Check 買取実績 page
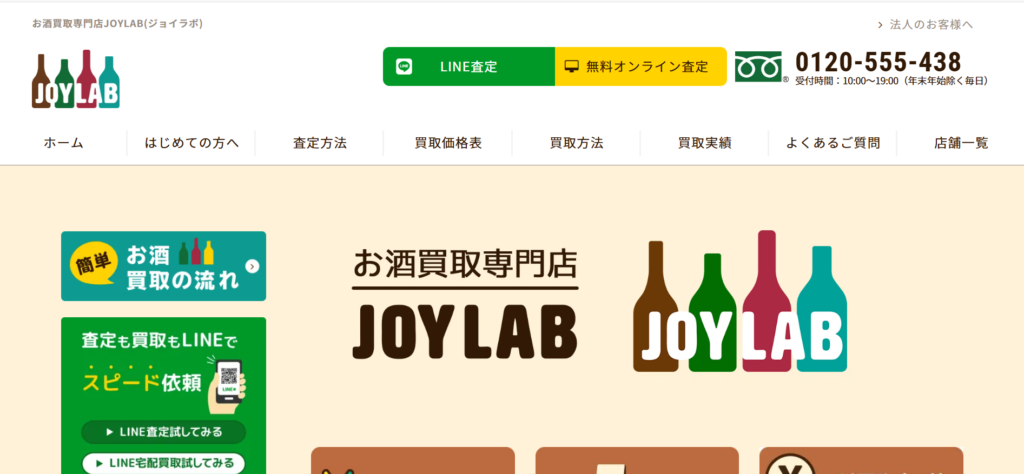This screenshot has height=474, width=1024. 704,143
